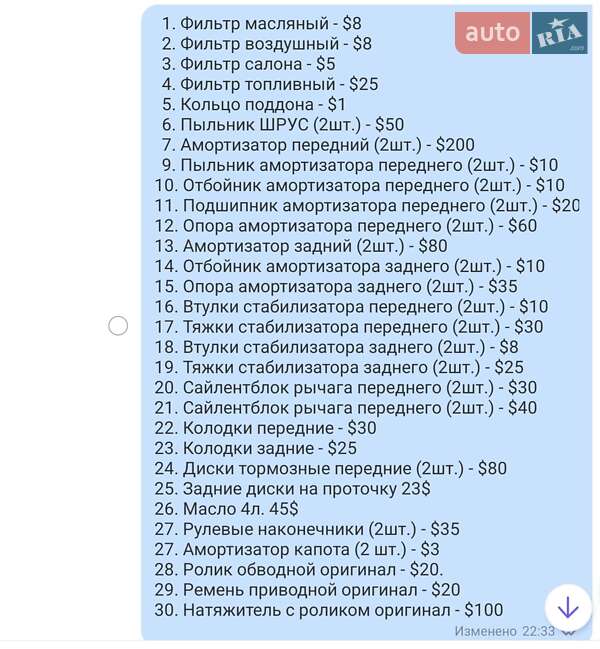This screenshot has height=649, width=600.
Task: Jump to the latest message with down arrow
Action: click(x=567, y=606)
